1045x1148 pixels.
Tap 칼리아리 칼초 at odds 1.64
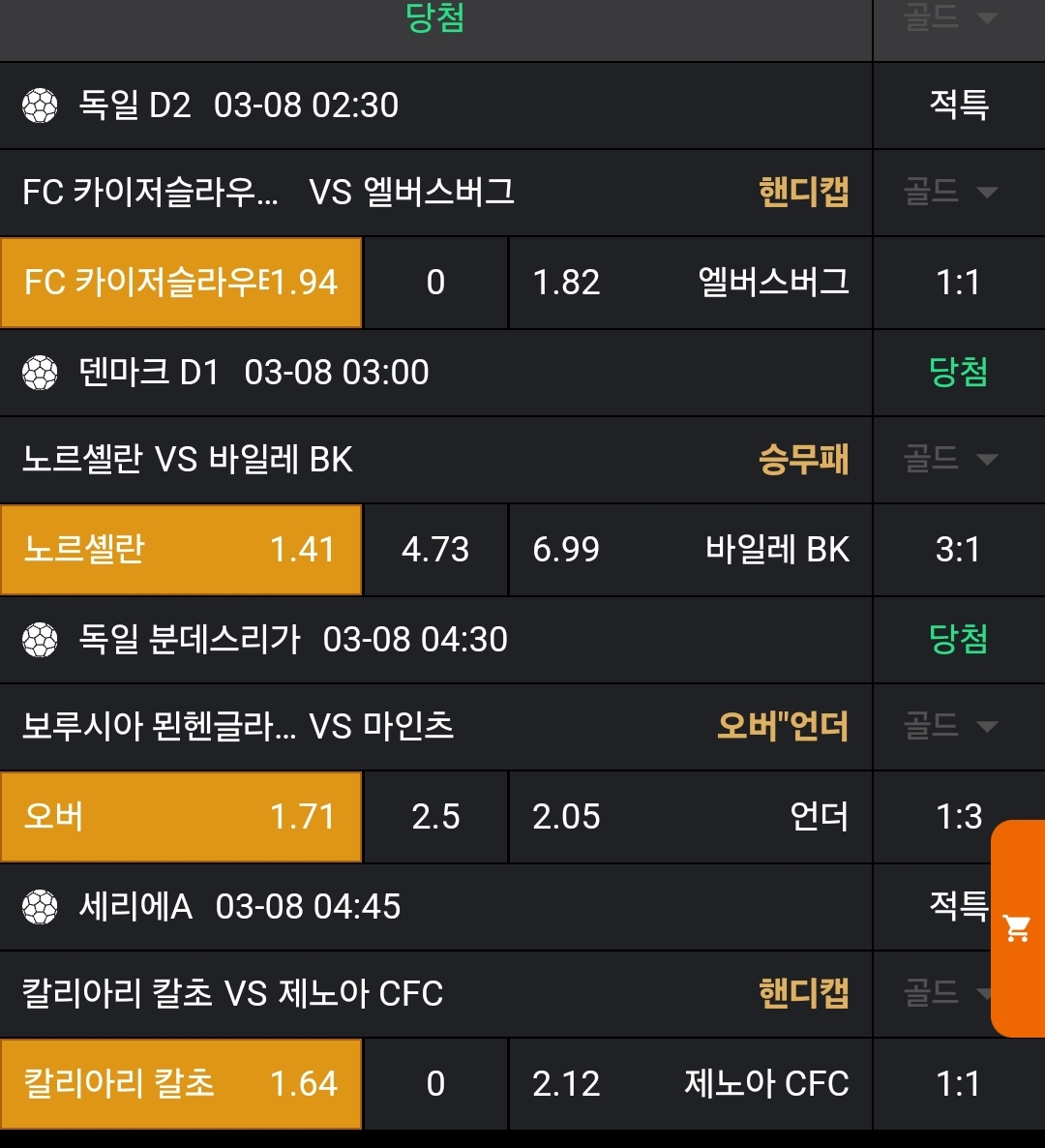tap(181, 1084)
